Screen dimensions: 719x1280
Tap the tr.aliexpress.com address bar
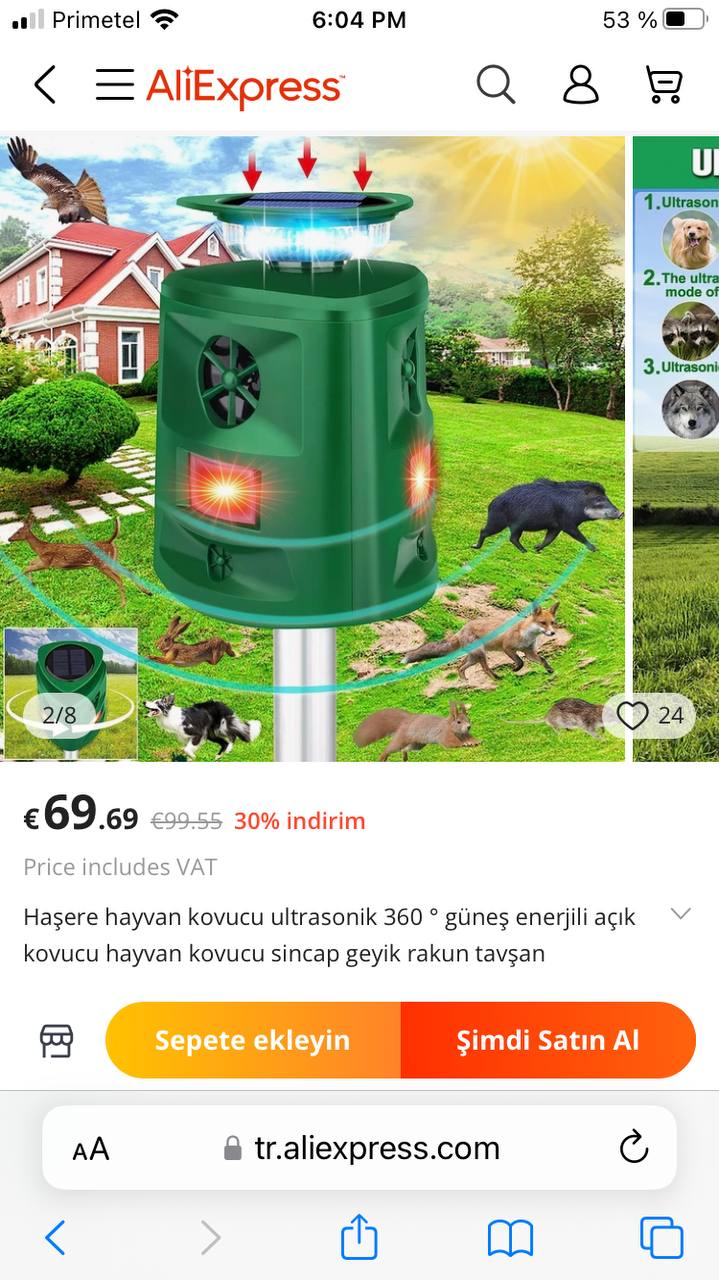click(x=375, y=1148)
